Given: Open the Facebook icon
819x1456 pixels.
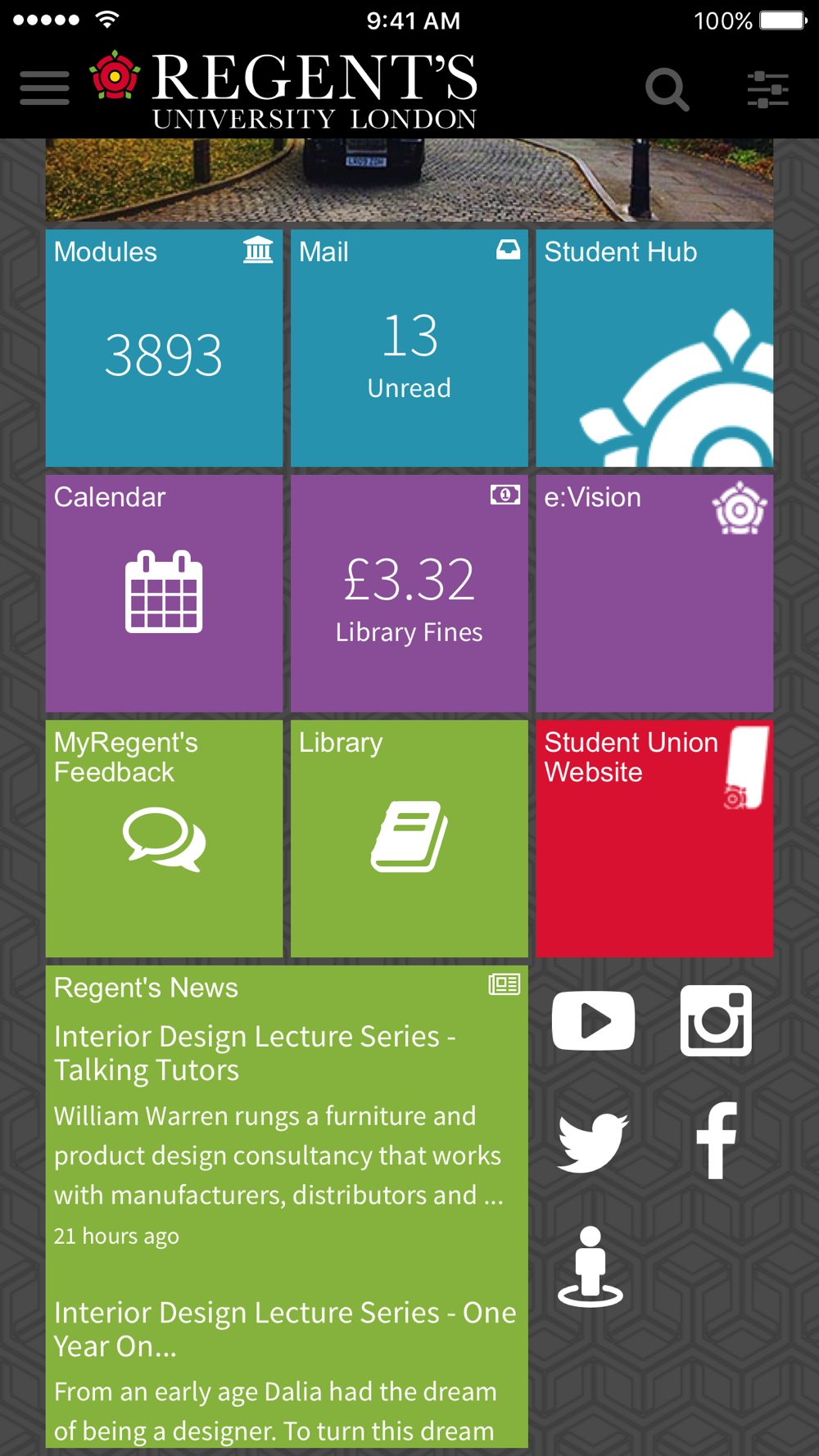Looking at the screenshot, I should pos(717,1142).
